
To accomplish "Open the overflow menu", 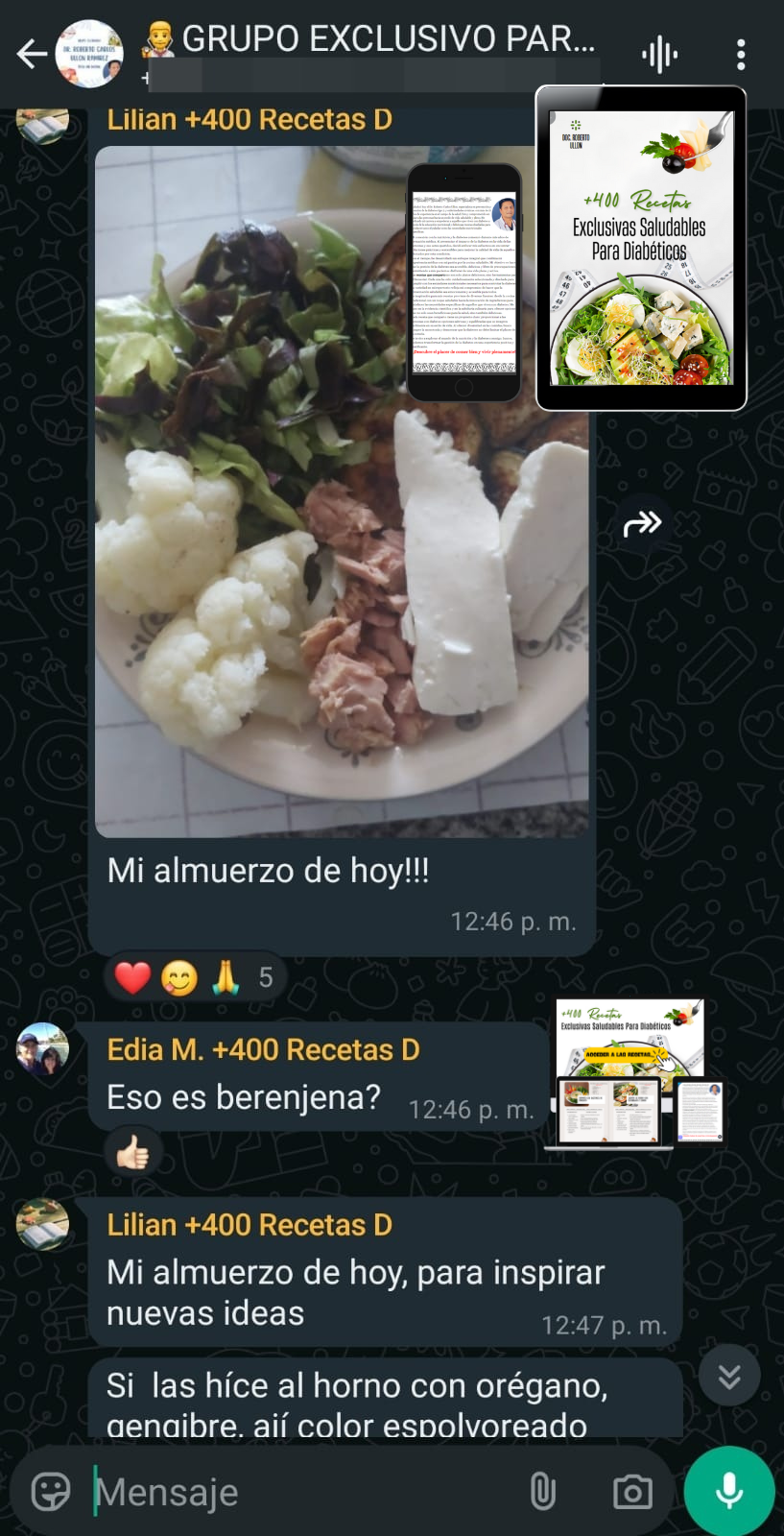I will [741, 55].
